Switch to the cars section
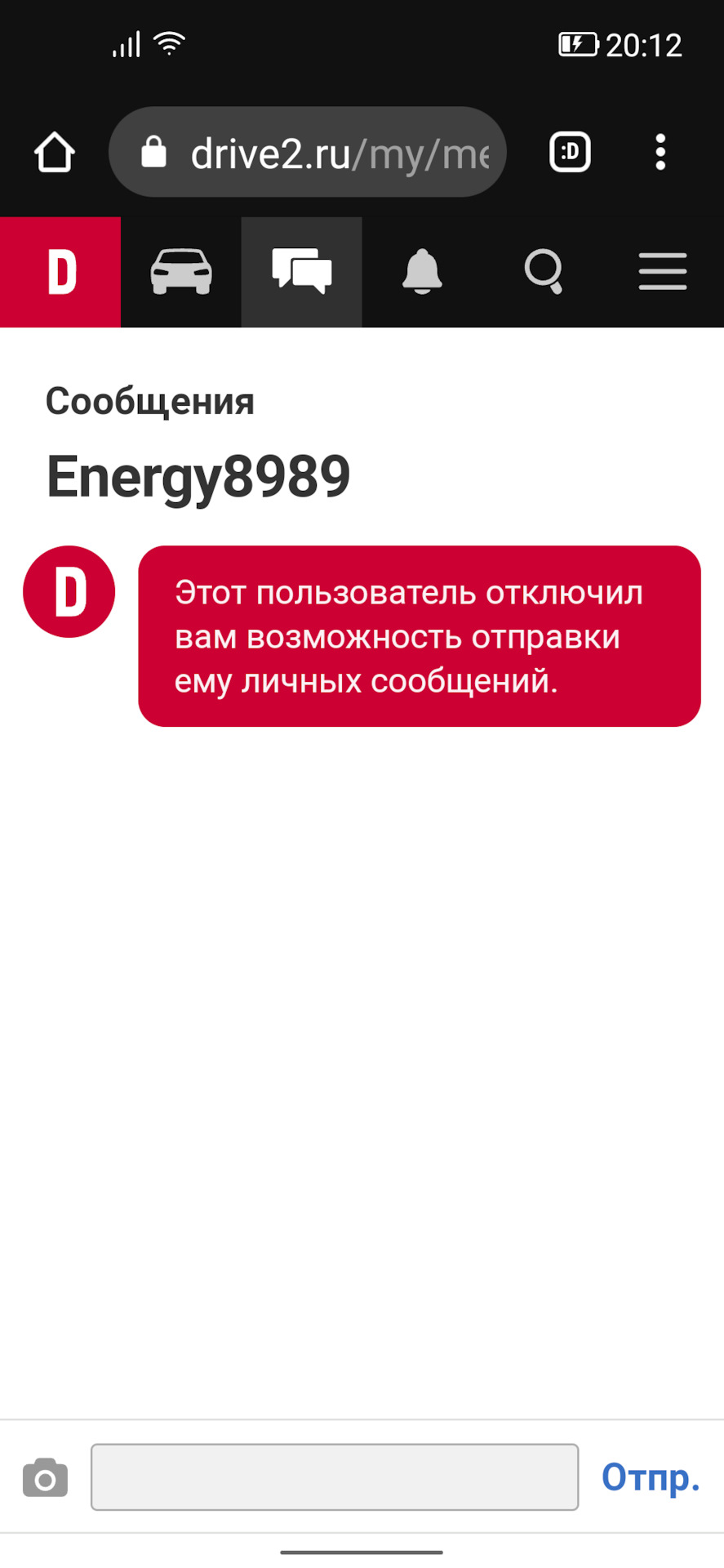 (x=181, y=272)
